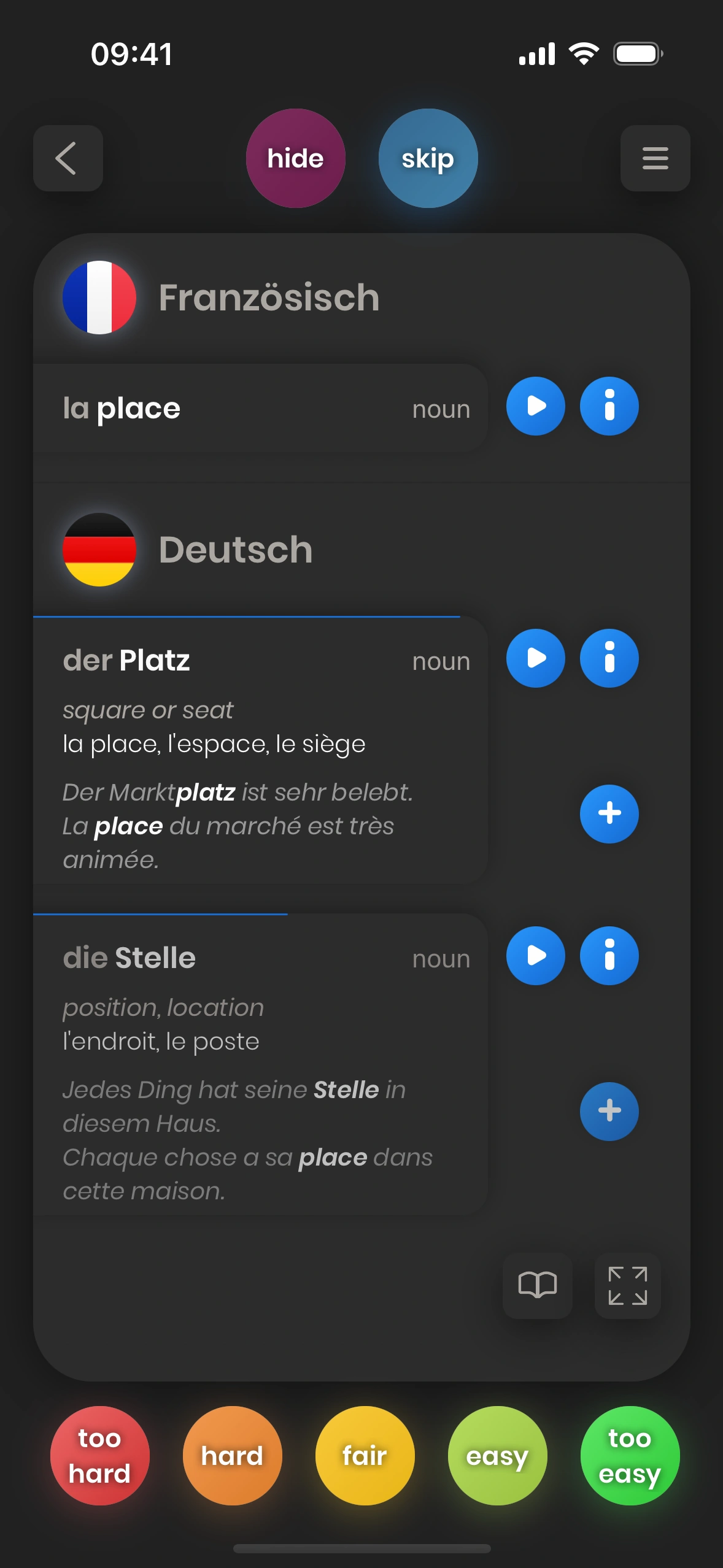
Task: Skip this flashcard
Action: [428, 158]
